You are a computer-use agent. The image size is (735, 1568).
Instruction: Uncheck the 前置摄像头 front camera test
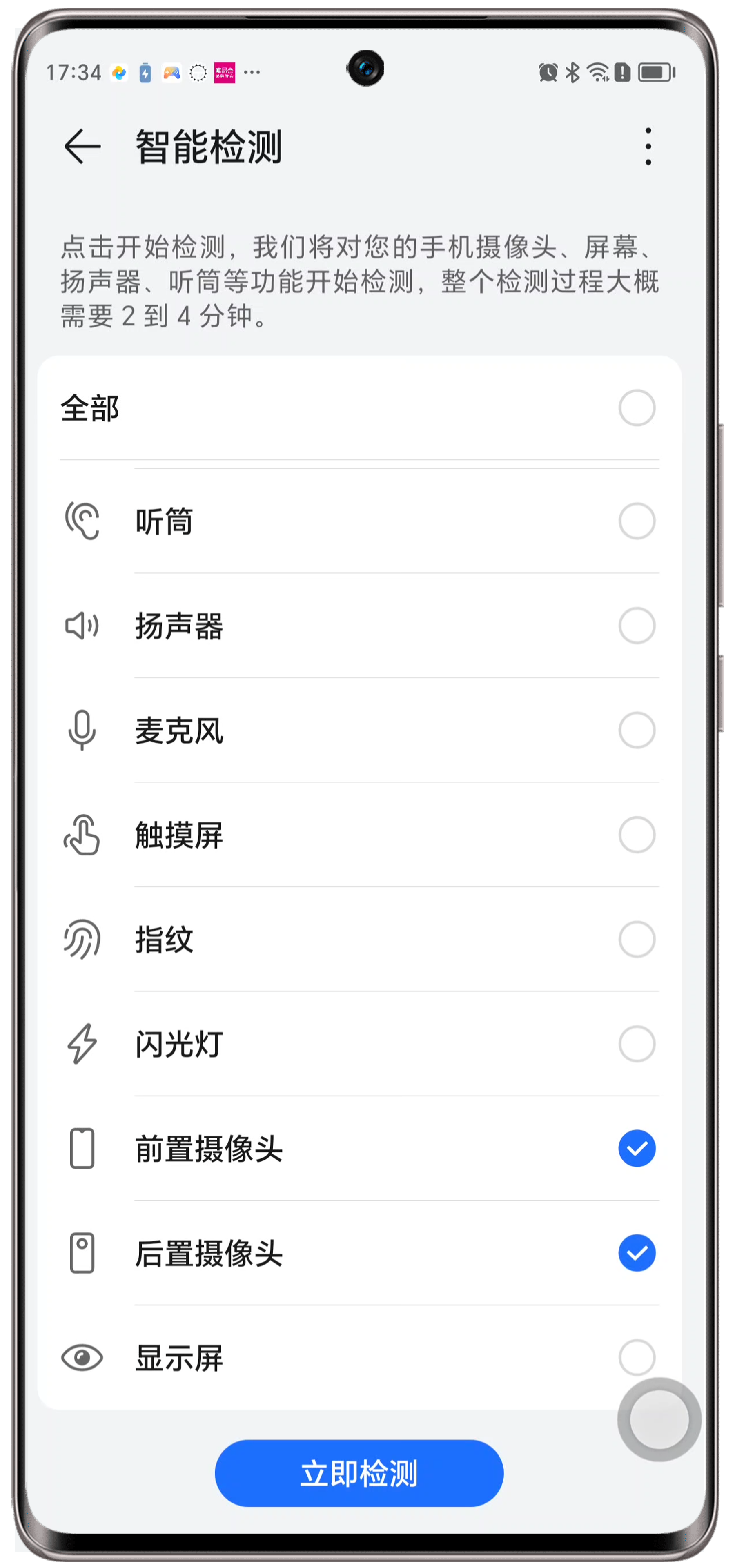(637, 1149)
